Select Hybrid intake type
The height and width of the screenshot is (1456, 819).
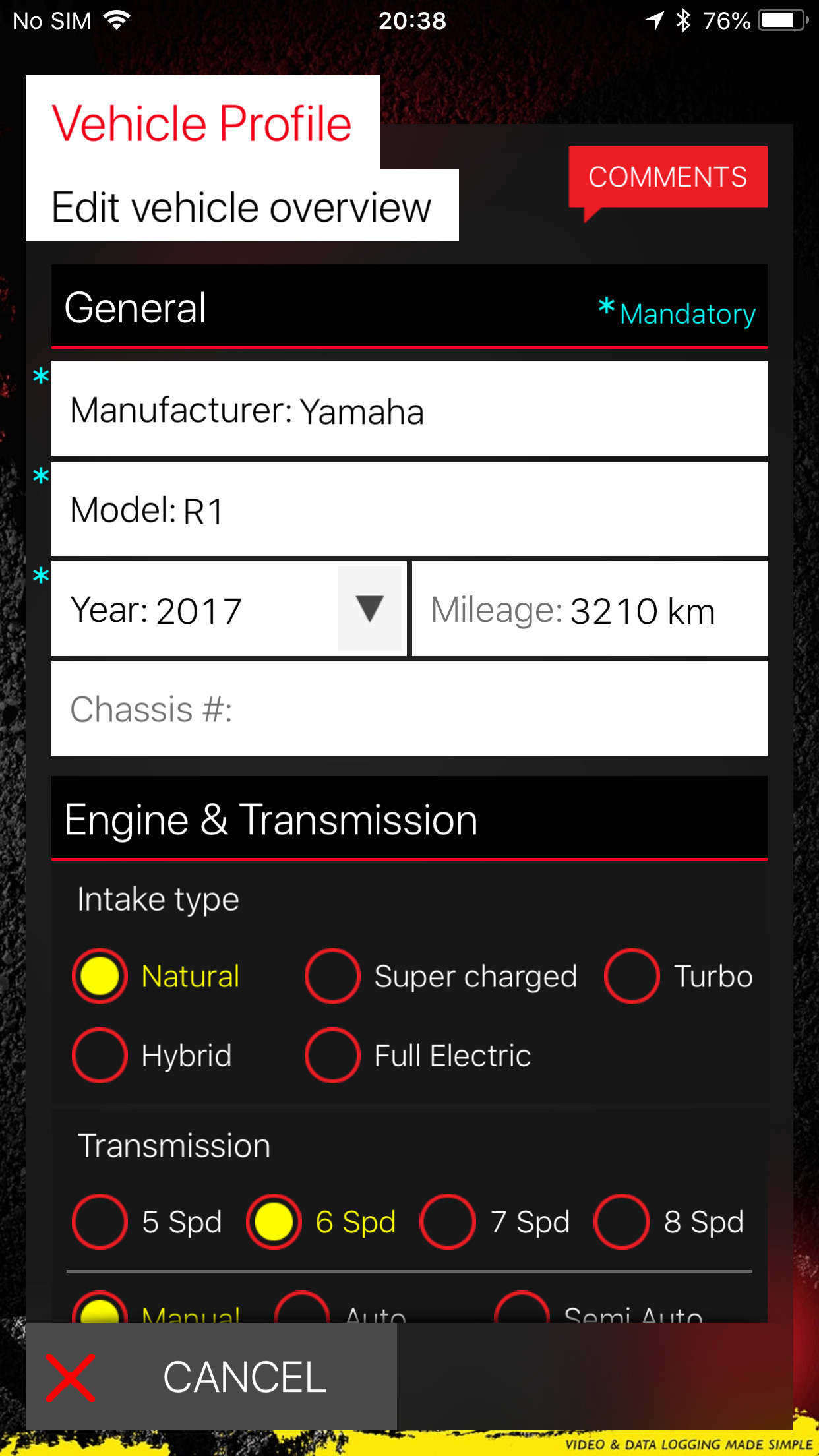click(100, 1055)
